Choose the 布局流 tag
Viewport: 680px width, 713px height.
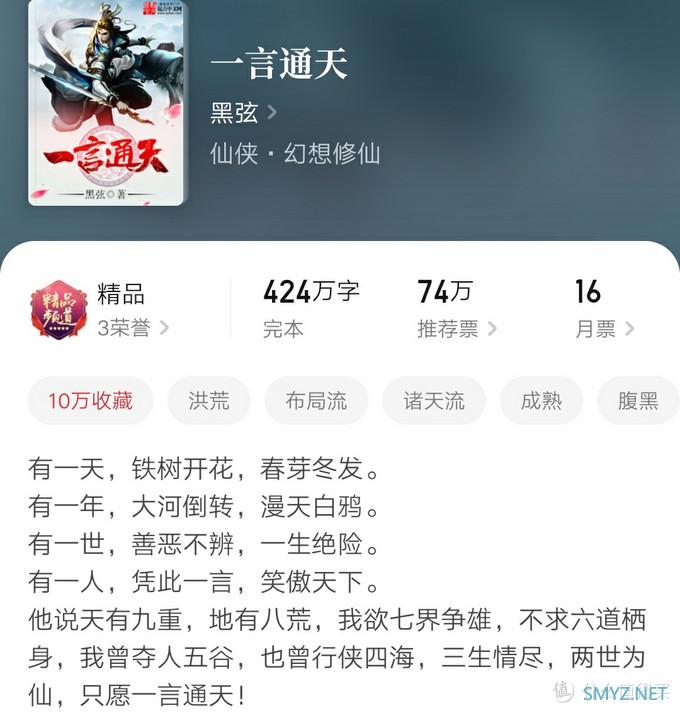point(316,401)
